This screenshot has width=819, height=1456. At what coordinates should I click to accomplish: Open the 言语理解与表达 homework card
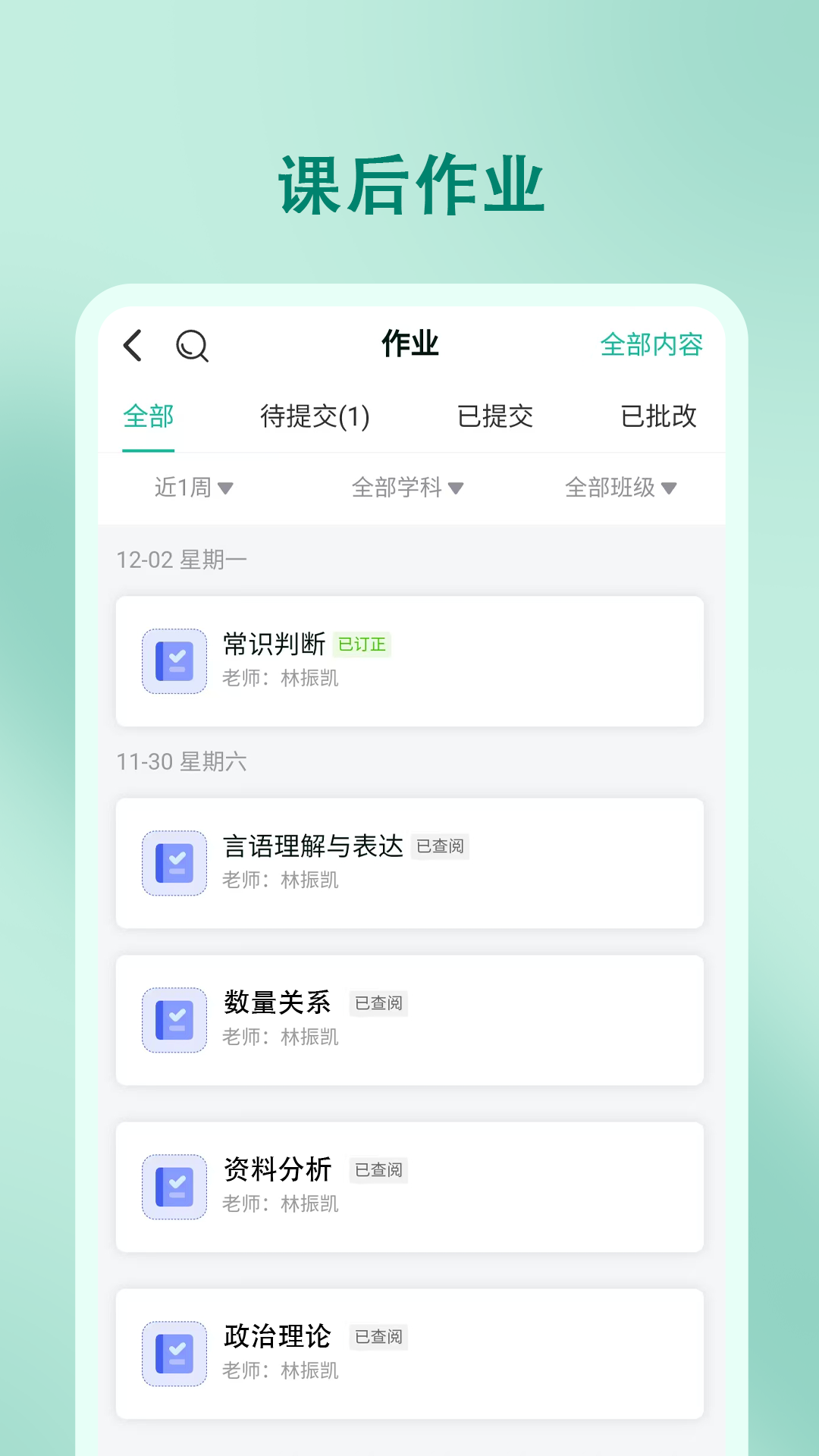tap(410, 862)
